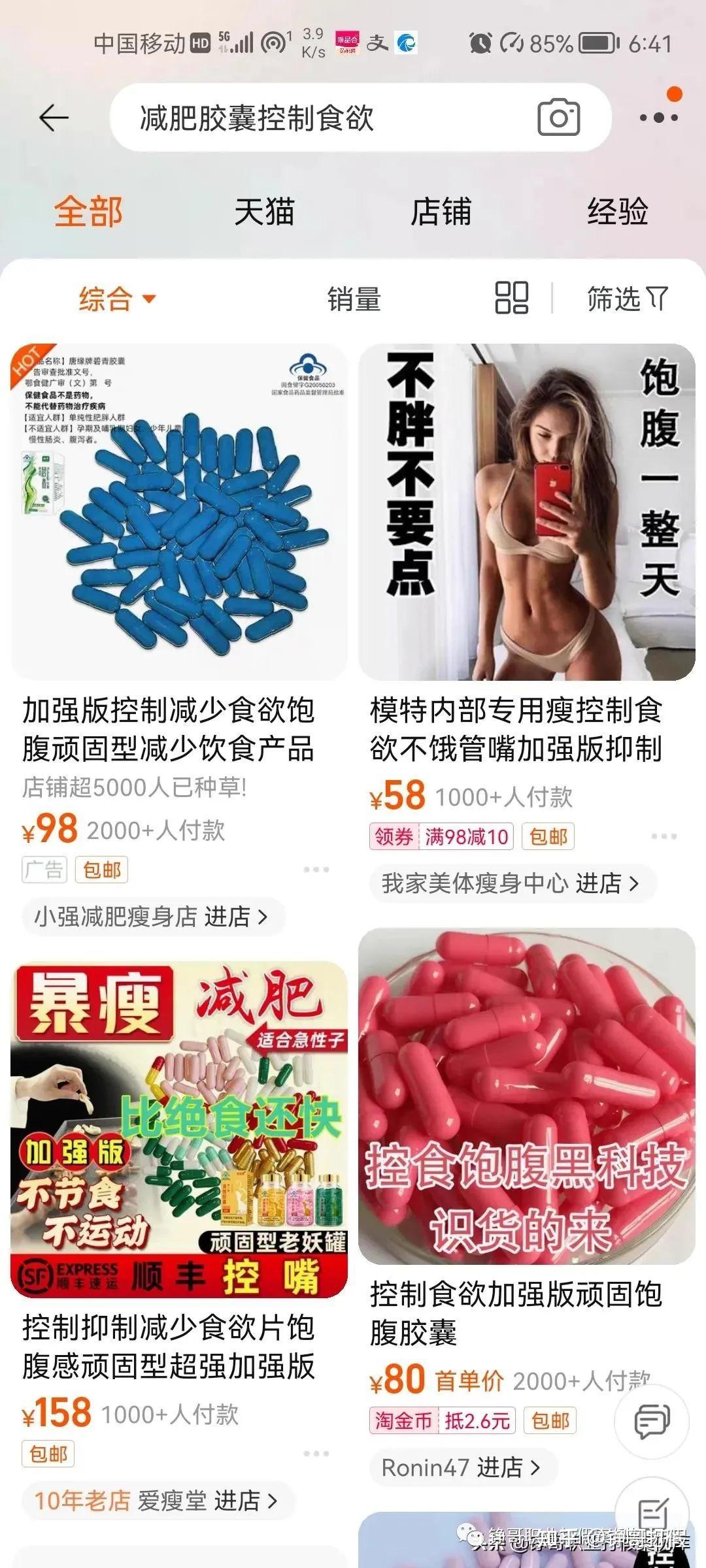Enter the Ronin47 shop
The width and height of the screenshot is (706, 1568).
click(x=462, y=1467)
